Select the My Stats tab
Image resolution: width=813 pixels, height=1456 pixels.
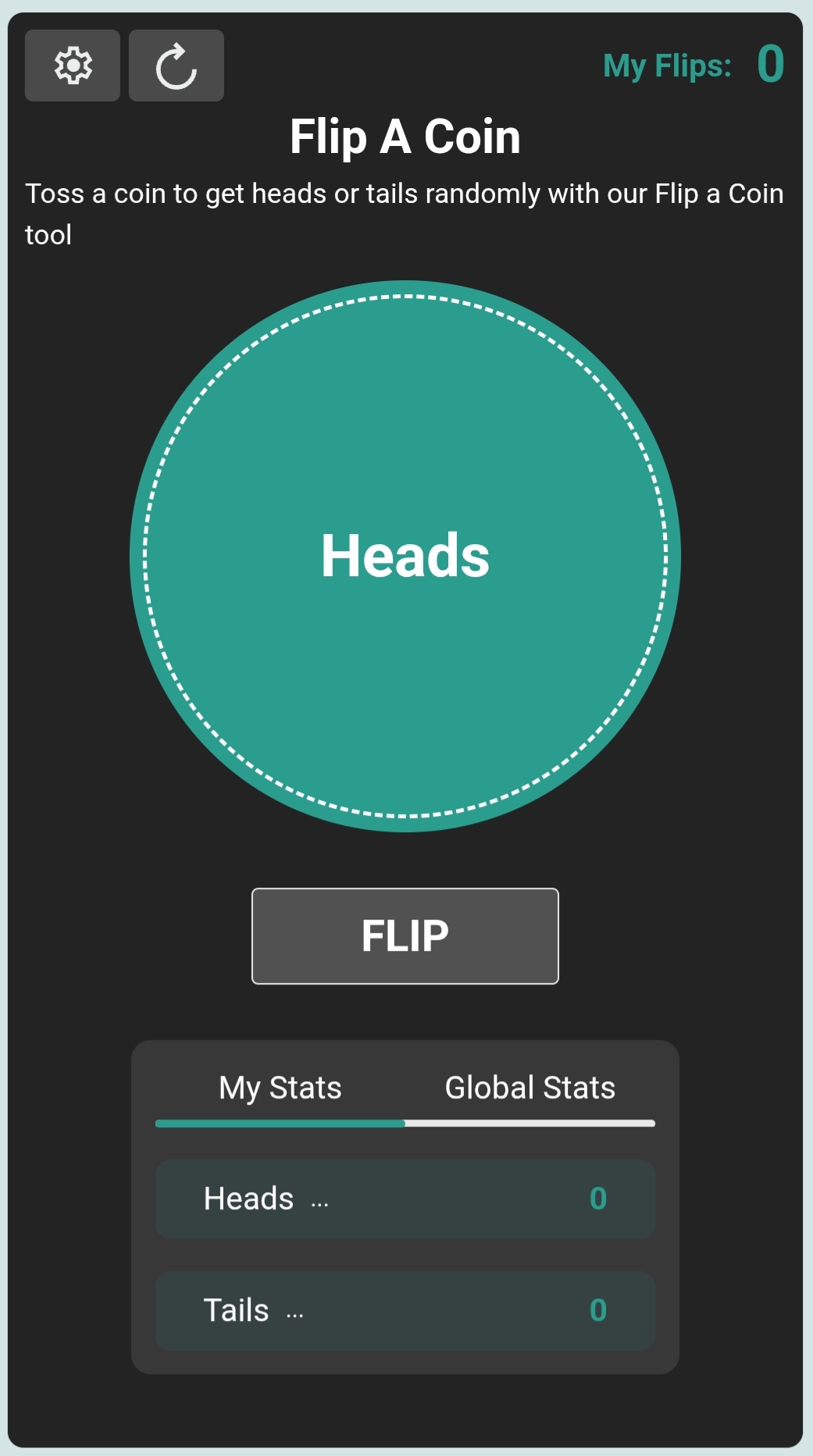point(280,1088)
